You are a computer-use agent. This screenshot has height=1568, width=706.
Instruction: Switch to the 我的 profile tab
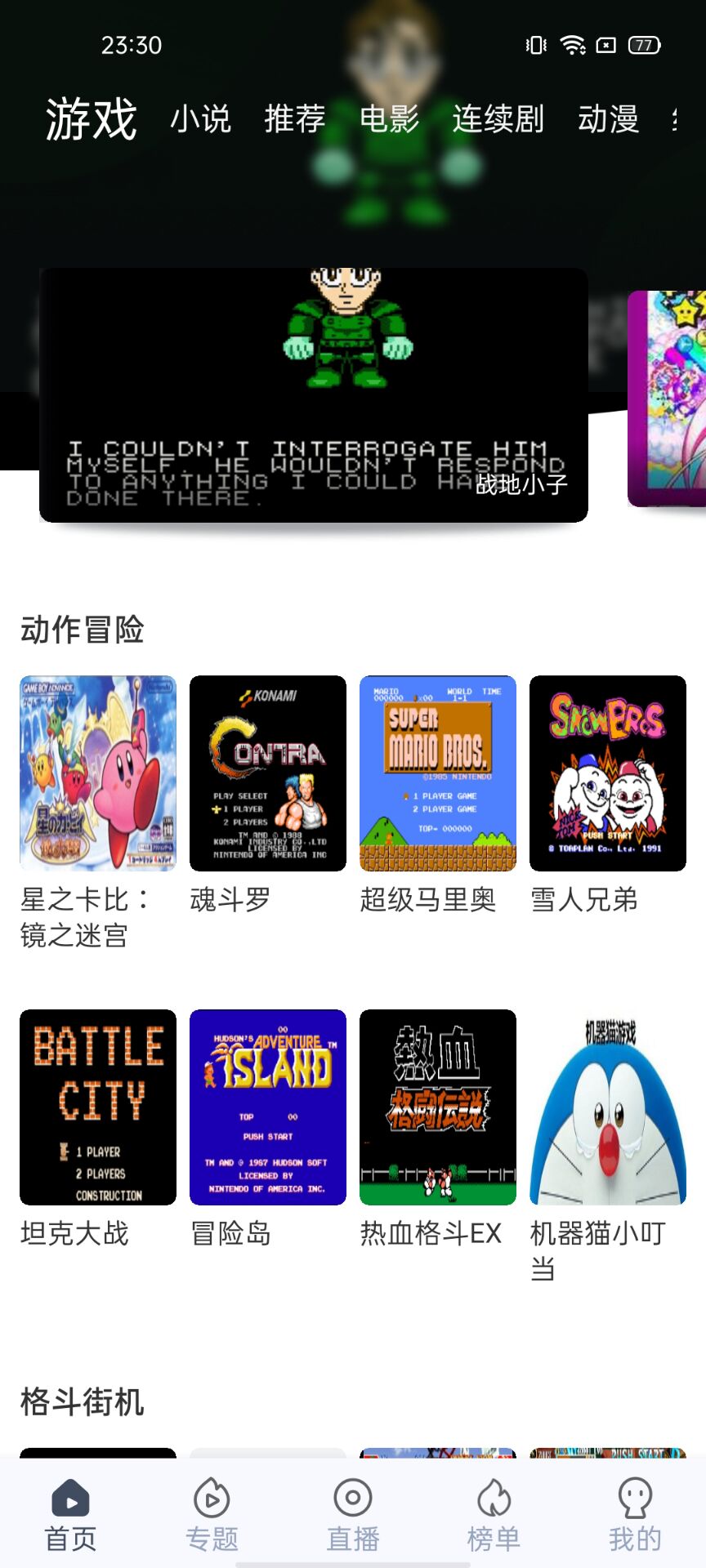pyautogui.click(x=635, y=1514)
